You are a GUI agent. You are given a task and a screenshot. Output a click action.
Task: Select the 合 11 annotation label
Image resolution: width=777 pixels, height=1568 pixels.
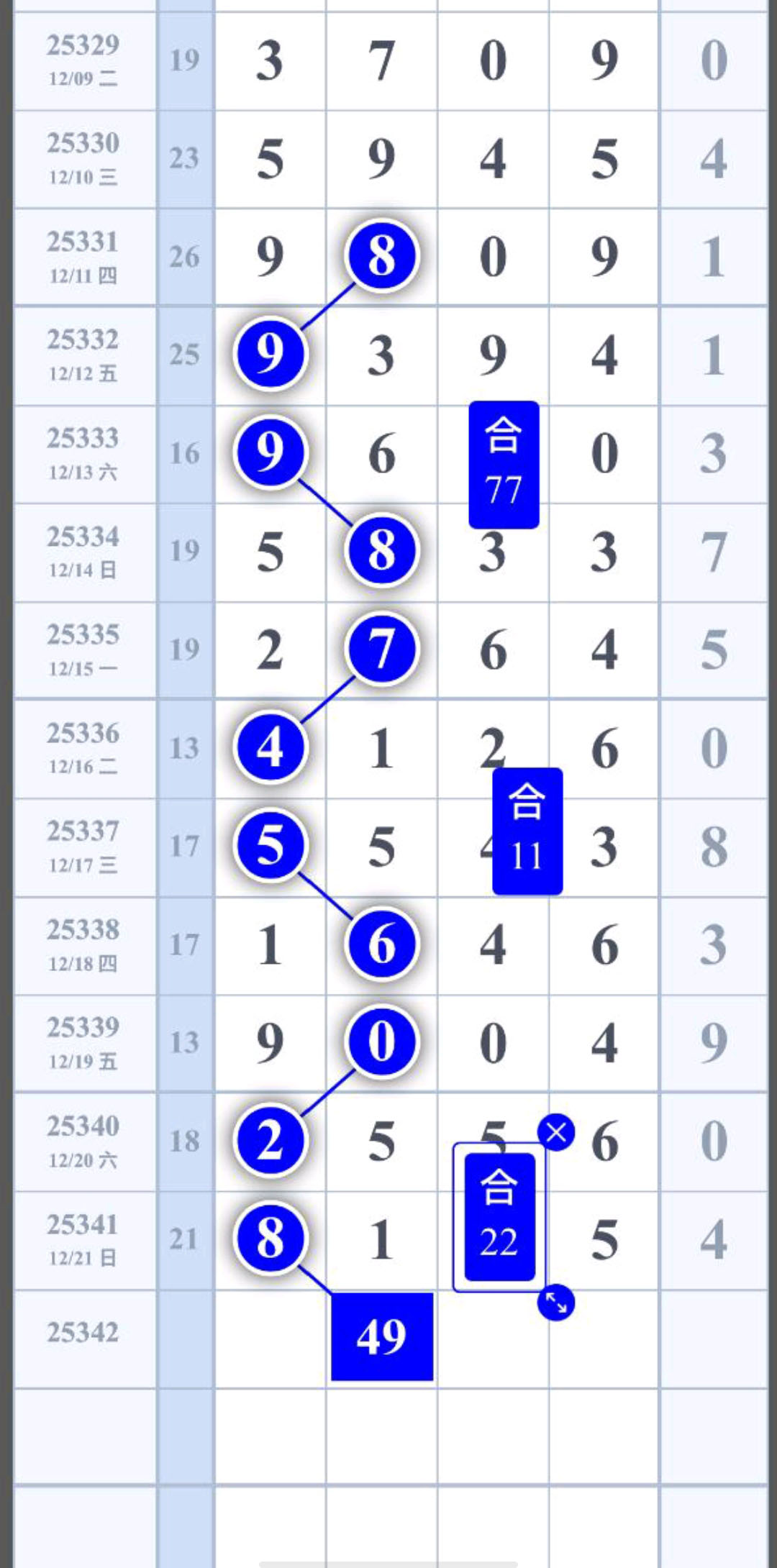pyautogui.click(x=527, y=831)
